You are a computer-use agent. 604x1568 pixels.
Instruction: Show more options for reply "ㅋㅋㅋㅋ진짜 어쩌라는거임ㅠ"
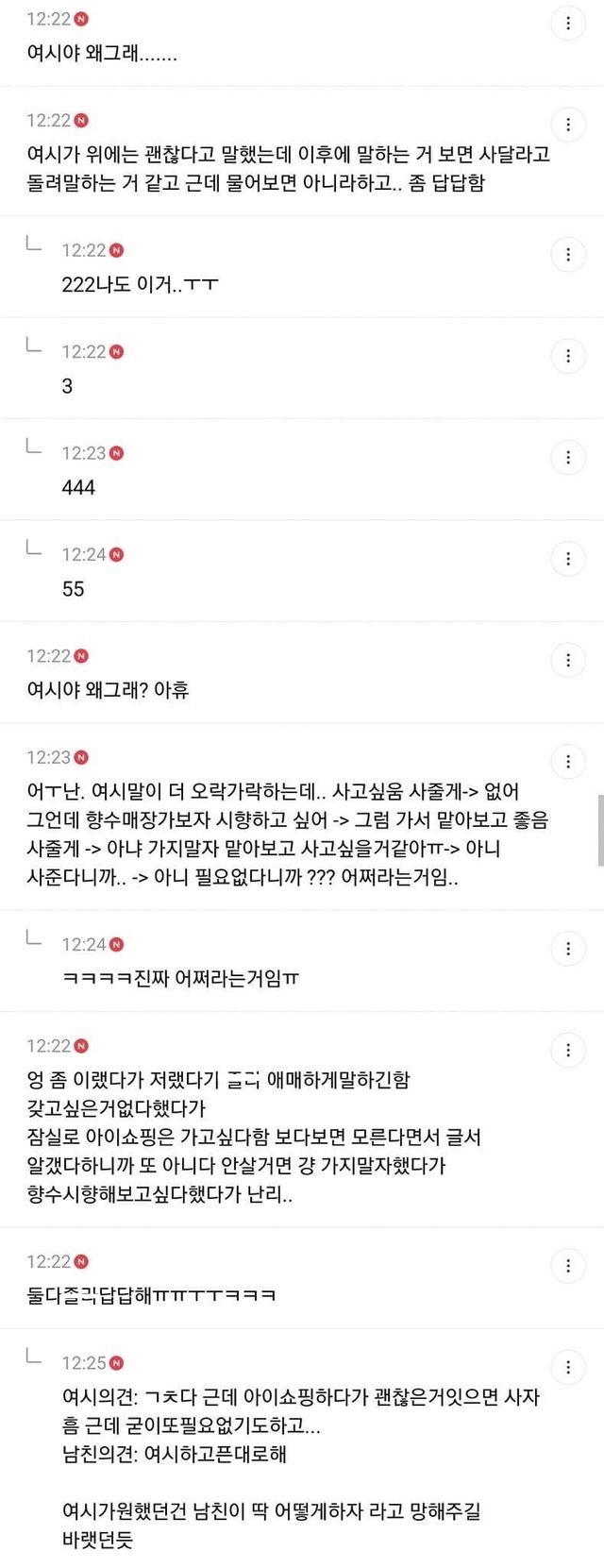pyautogui.click(x=568, y=949)
